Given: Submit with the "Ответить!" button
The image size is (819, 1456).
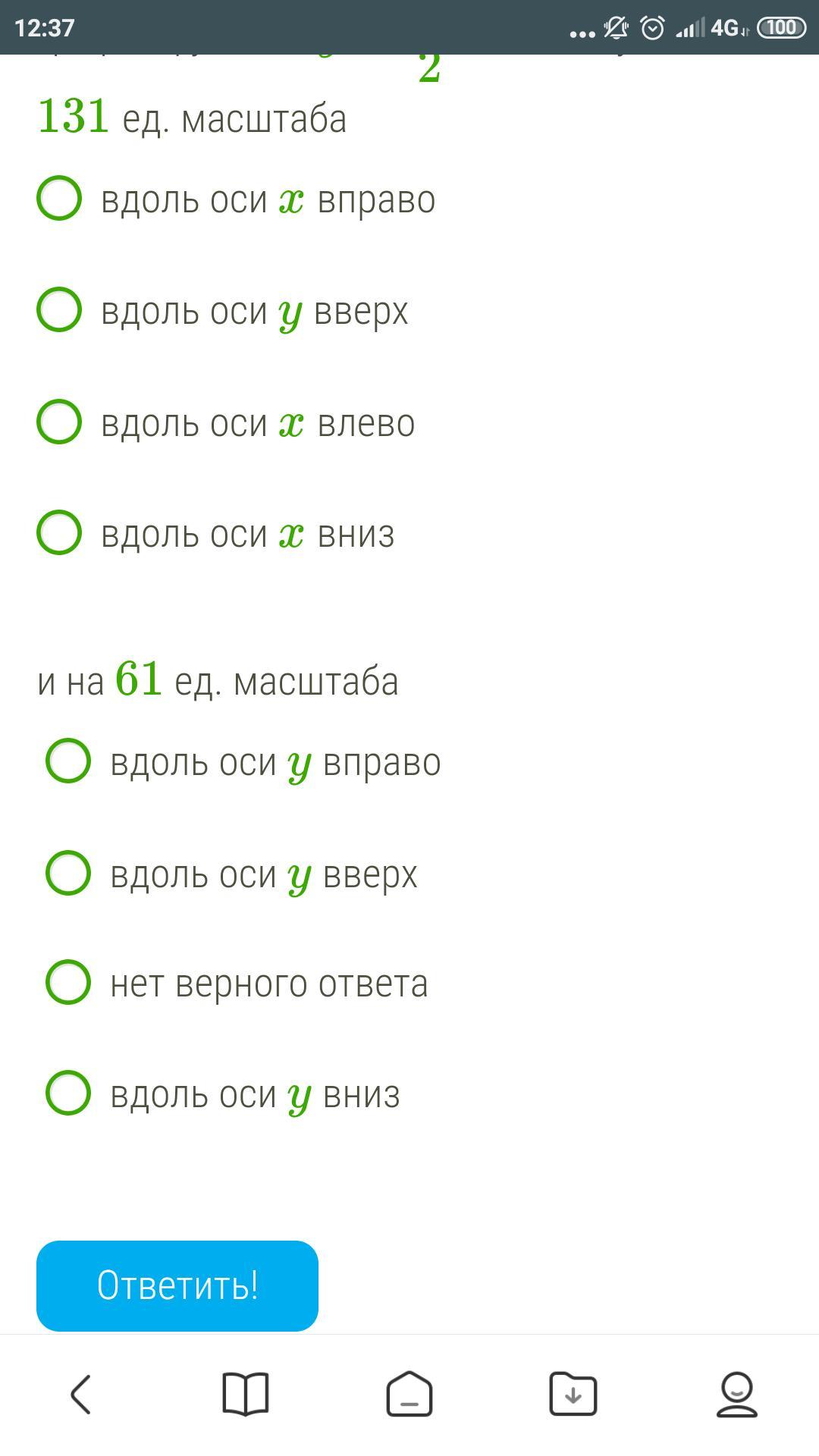Looking at the screenshot, I should pos(177,1285).
